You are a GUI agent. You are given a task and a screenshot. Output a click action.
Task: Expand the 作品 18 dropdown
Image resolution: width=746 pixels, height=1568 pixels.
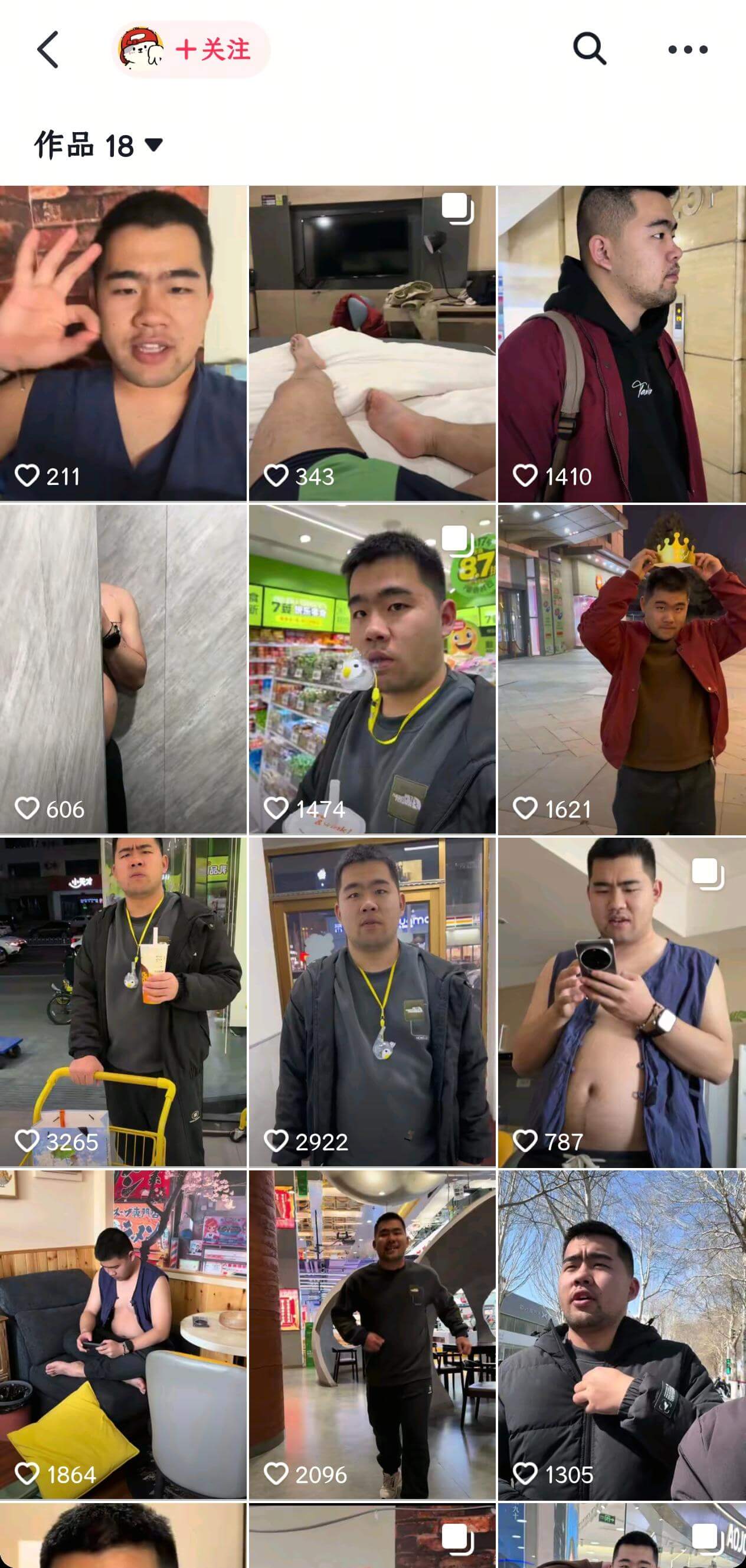(99, 145)
